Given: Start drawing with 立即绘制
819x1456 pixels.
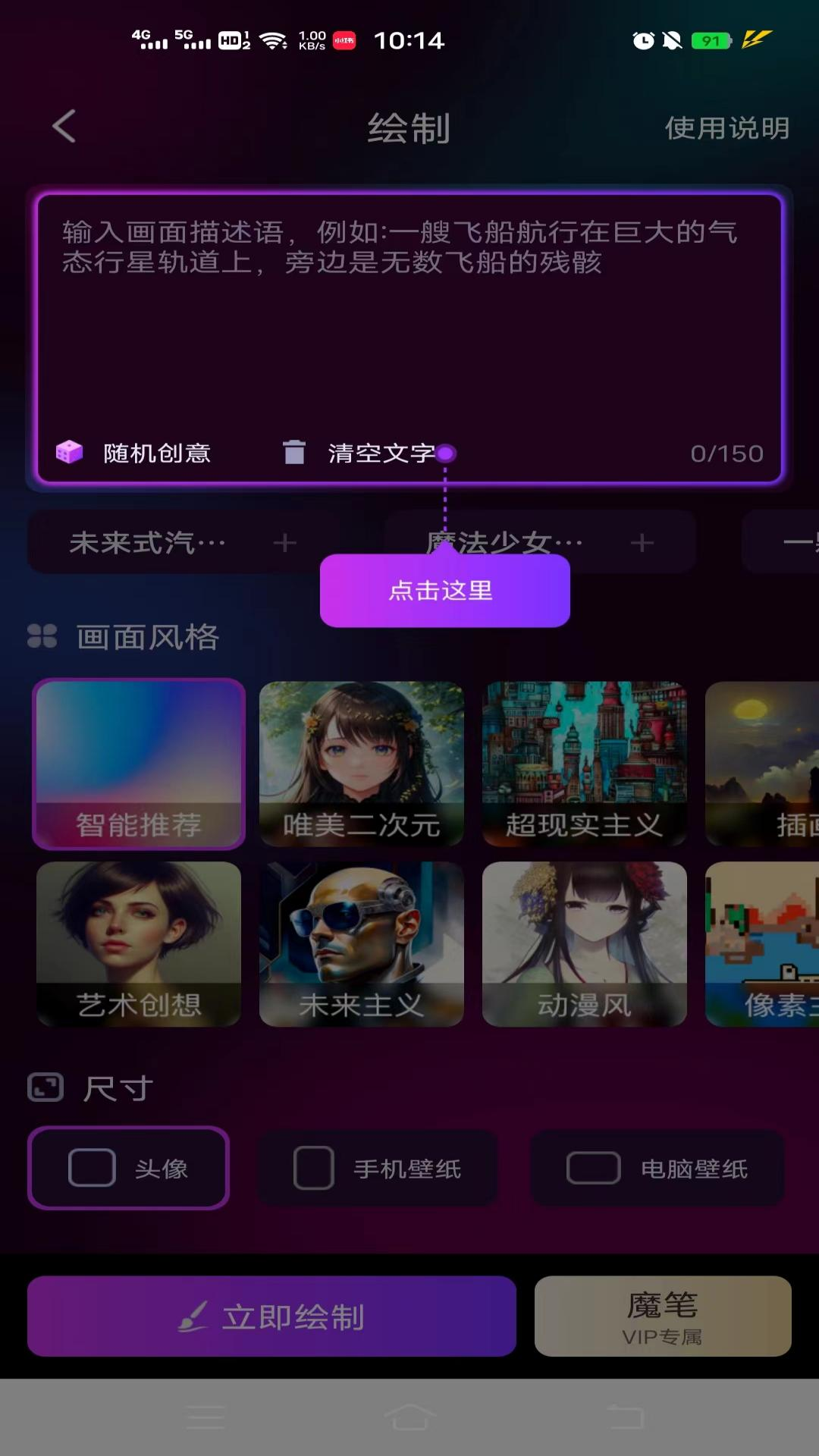Looking at the screenshot, I should (x=271, y=1316).
